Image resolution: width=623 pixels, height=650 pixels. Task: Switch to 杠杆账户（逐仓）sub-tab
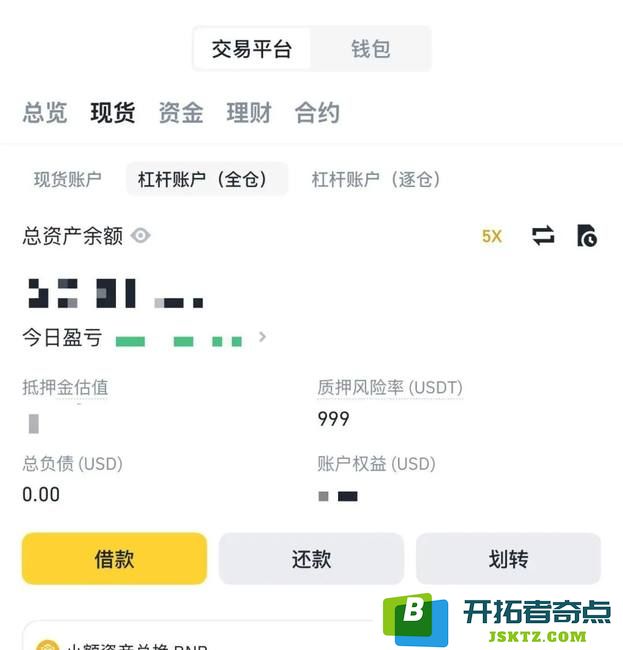tap(376, 180)
